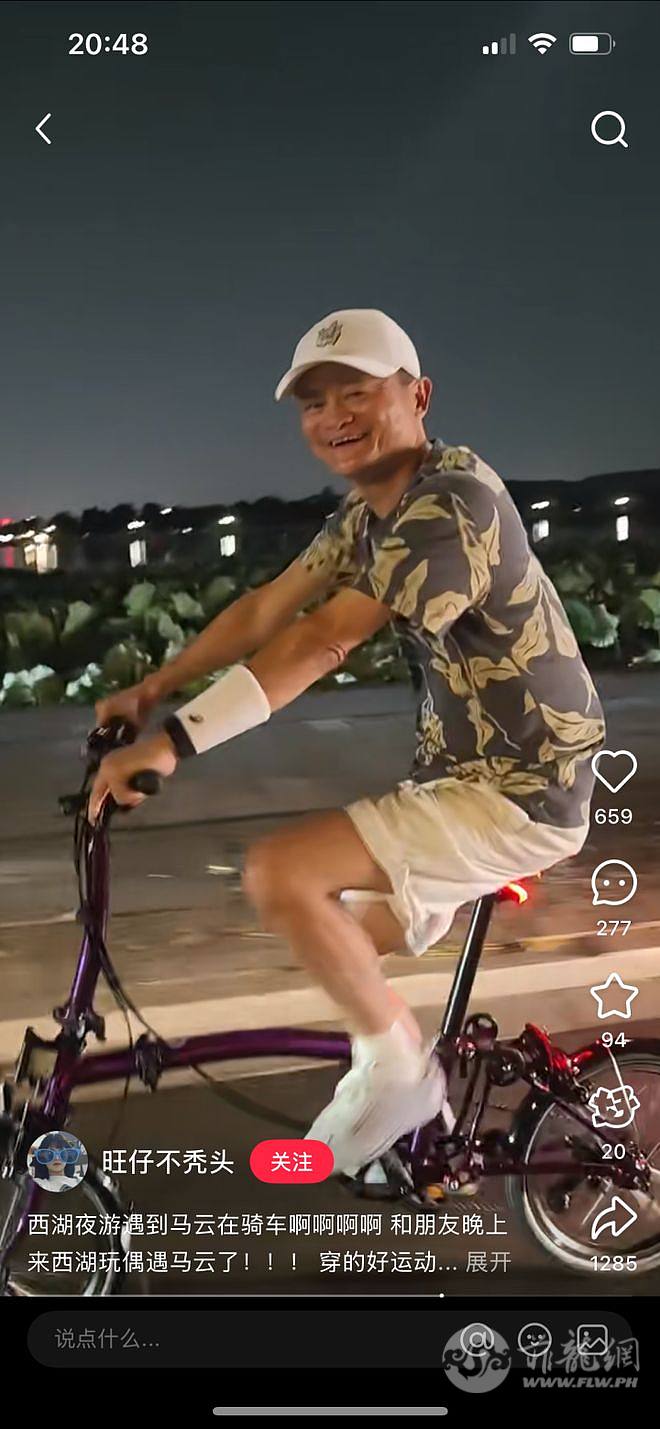The width and height of the screenshot is (660, 1429).
Task: Go back using the top-left arrow
Action: click(43, 128)
